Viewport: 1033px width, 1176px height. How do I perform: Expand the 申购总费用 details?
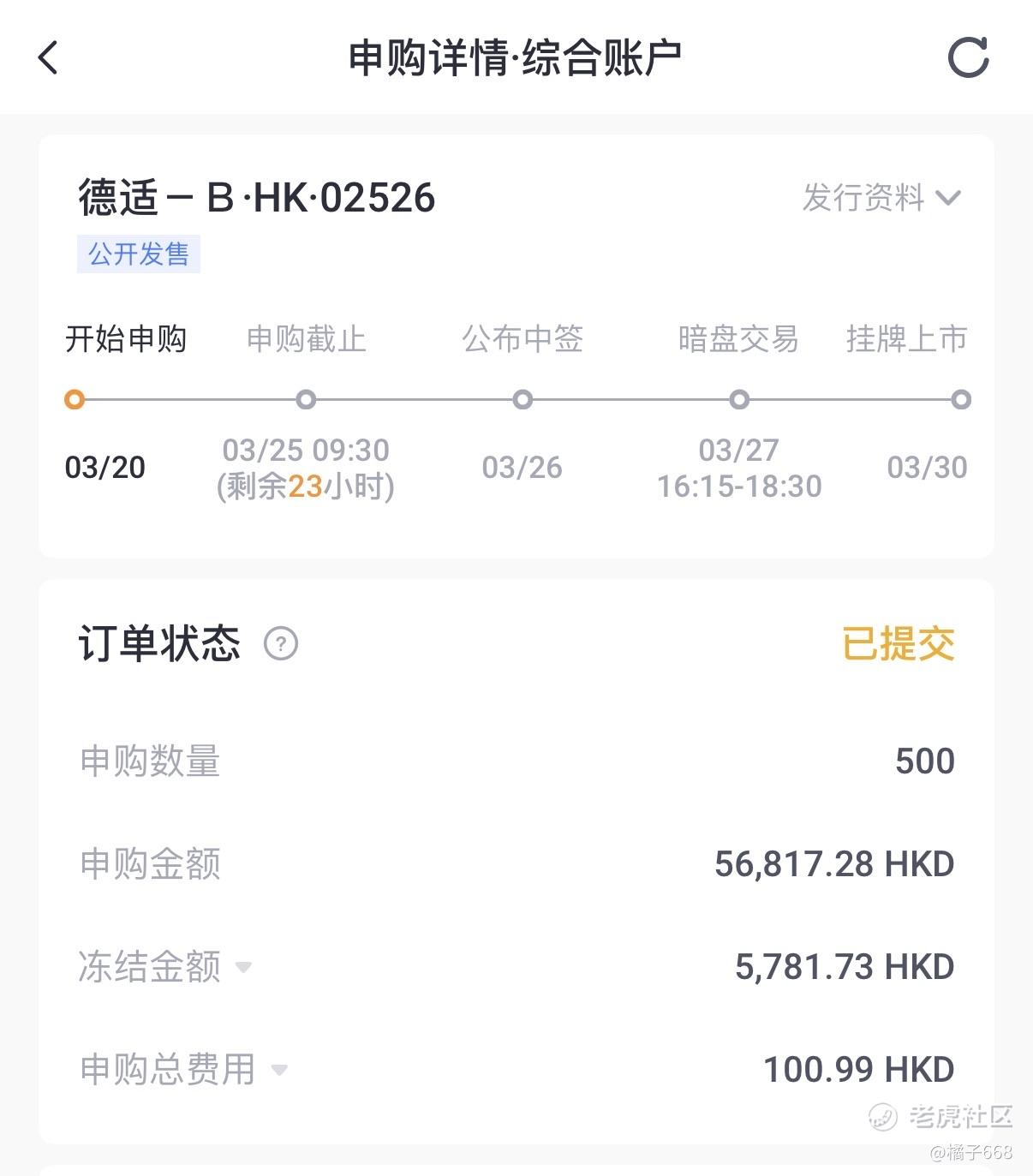coord(278,1070)
